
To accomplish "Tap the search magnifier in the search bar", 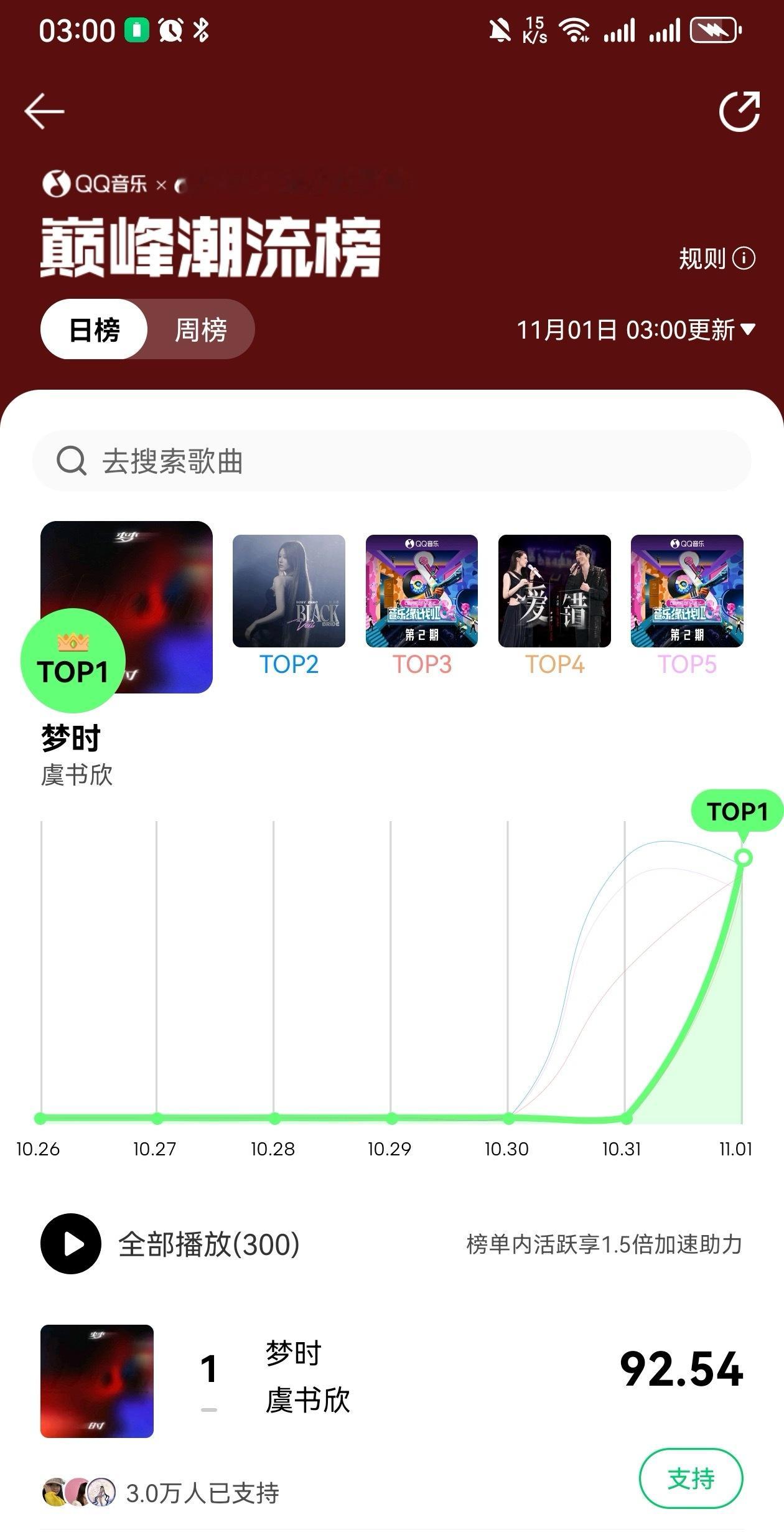I will point(72,459).
